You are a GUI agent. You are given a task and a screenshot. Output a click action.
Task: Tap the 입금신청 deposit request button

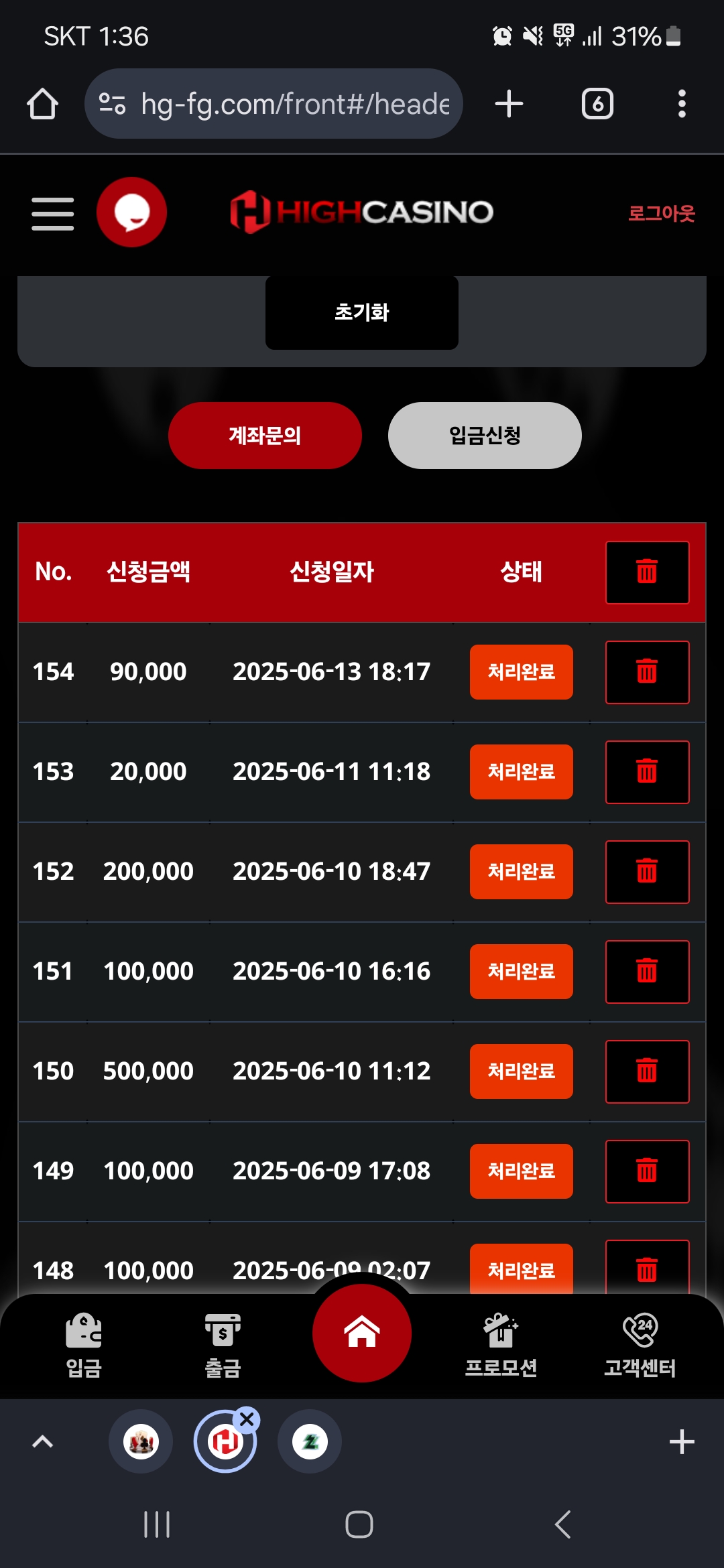click(x=485, y=436)
